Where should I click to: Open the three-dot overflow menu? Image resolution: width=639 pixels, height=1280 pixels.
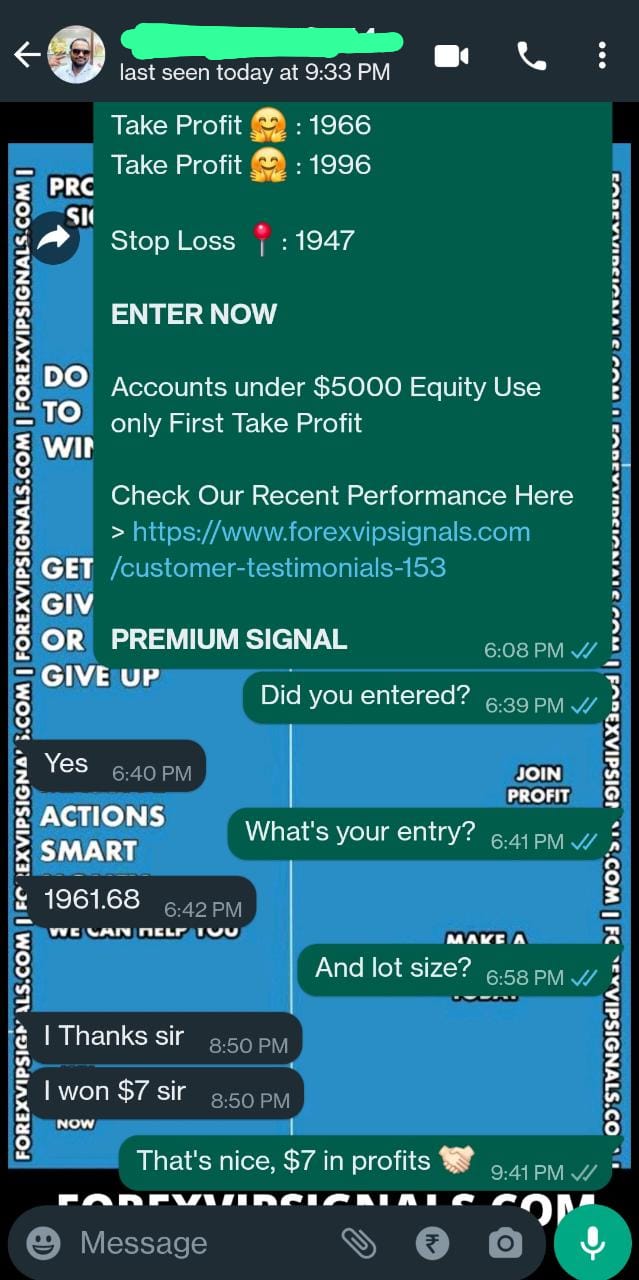click(x=602, y=56)
